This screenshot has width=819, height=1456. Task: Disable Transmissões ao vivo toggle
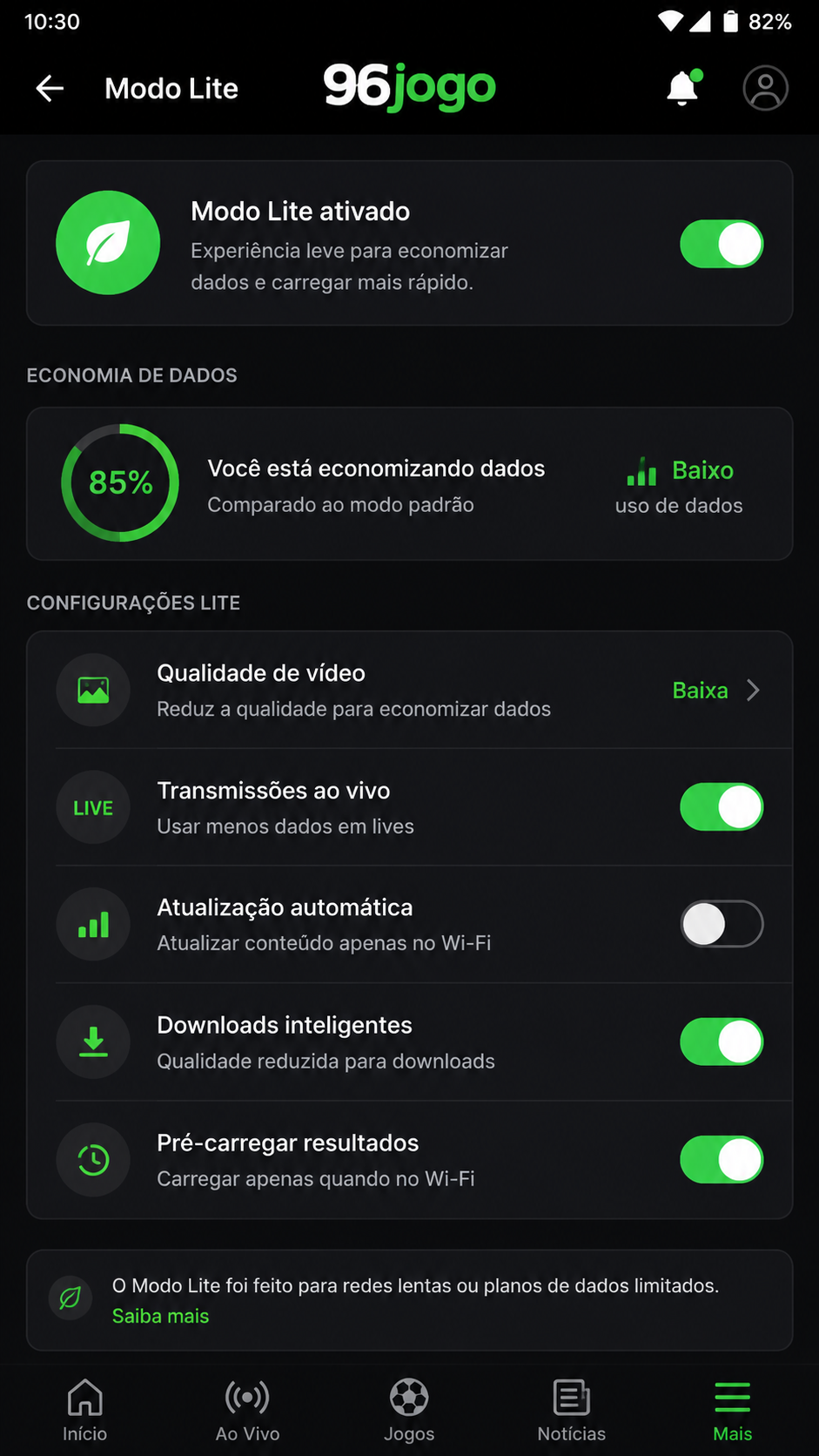(x=722, y=806)
